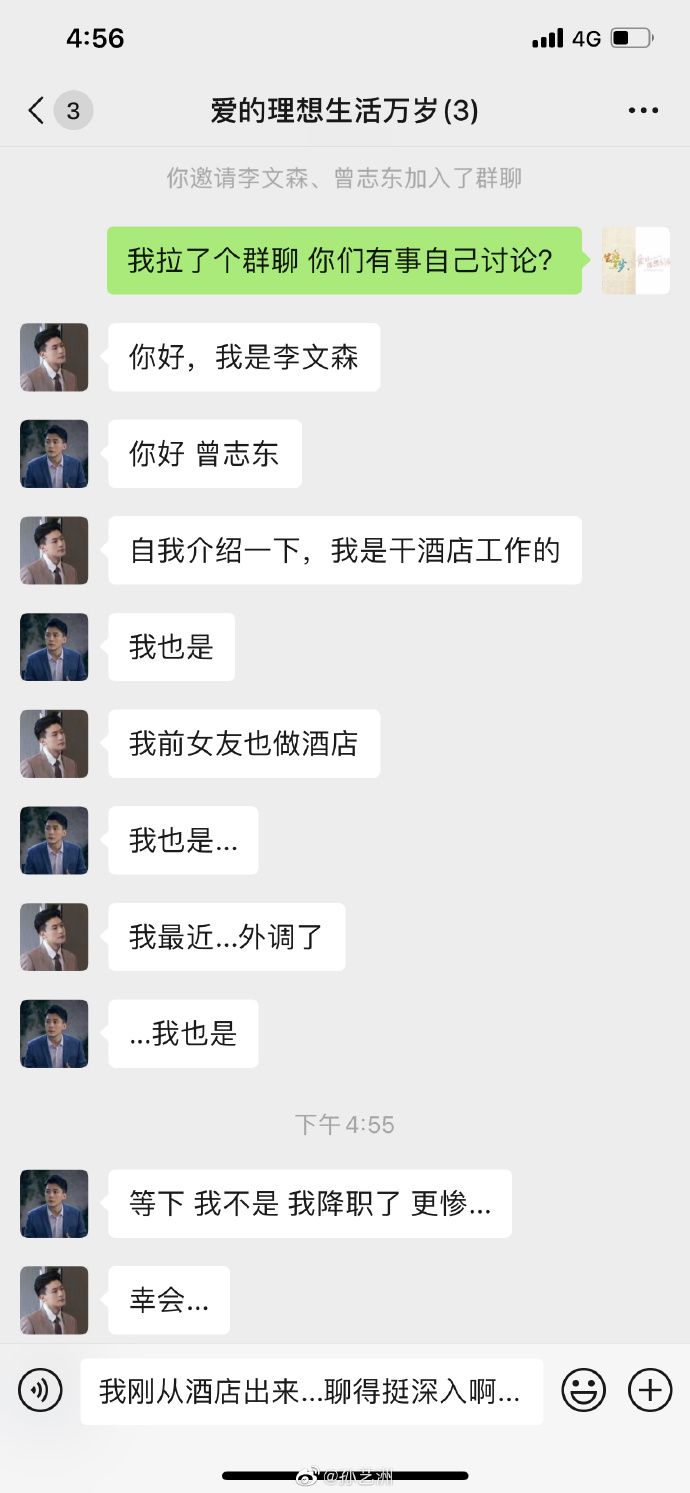
Task: Open my own avatar next to green message
Action: click(x=636, y=261)
